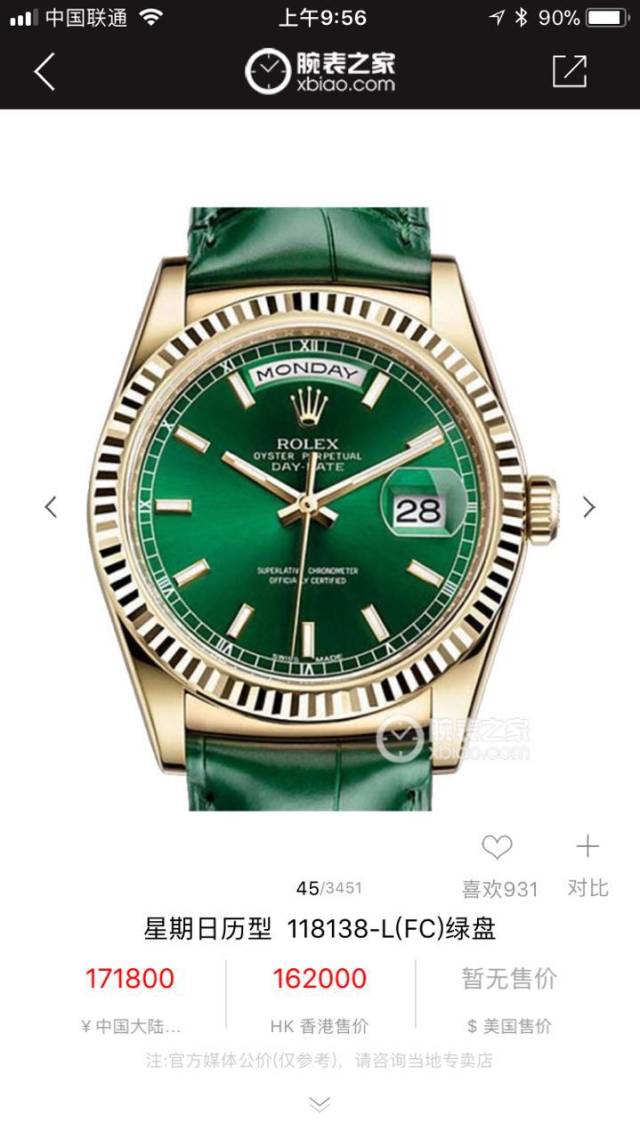Show the next watch image

pos(589,507)
